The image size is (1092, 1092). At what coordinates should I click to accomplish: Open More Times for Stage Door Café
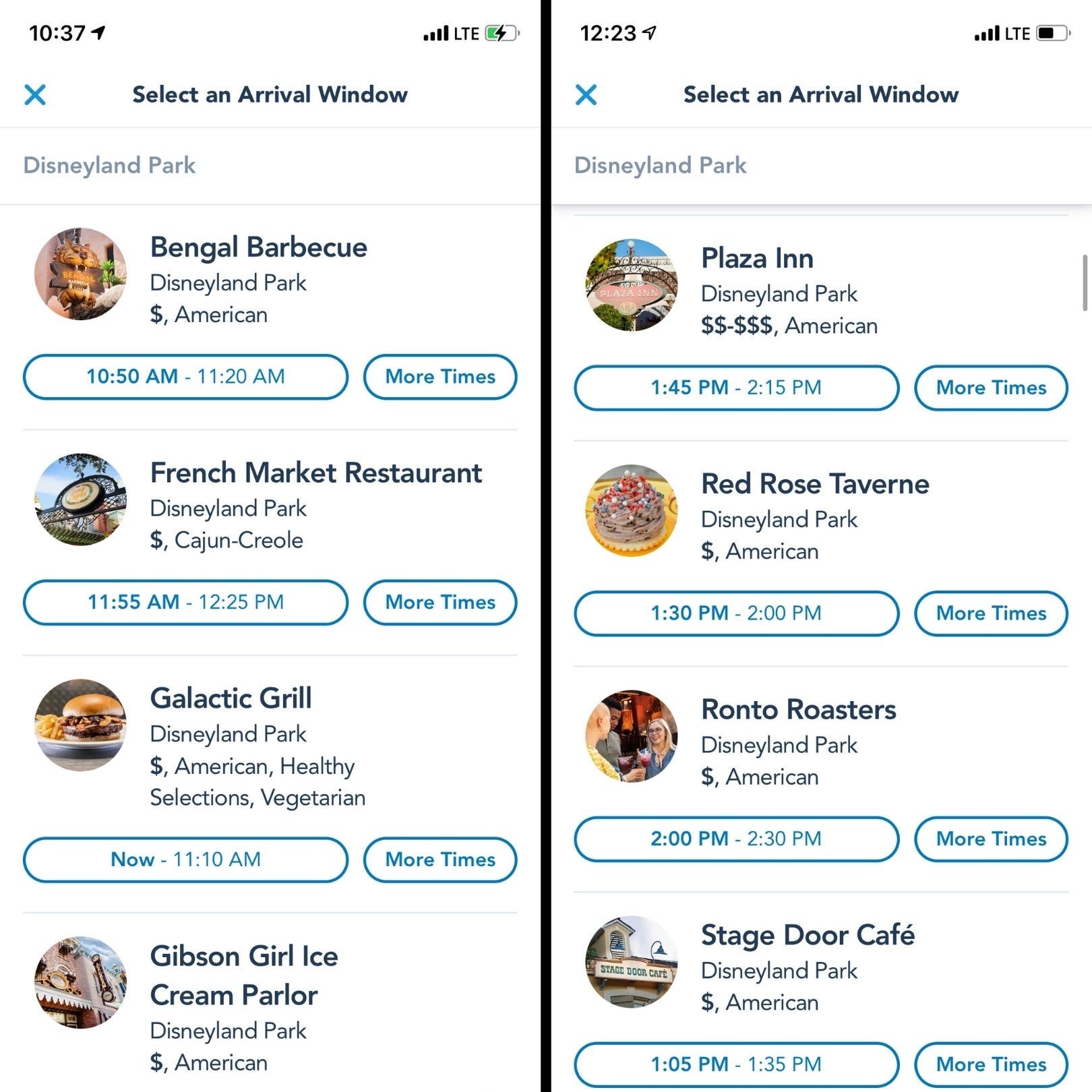coord(991,1064)
